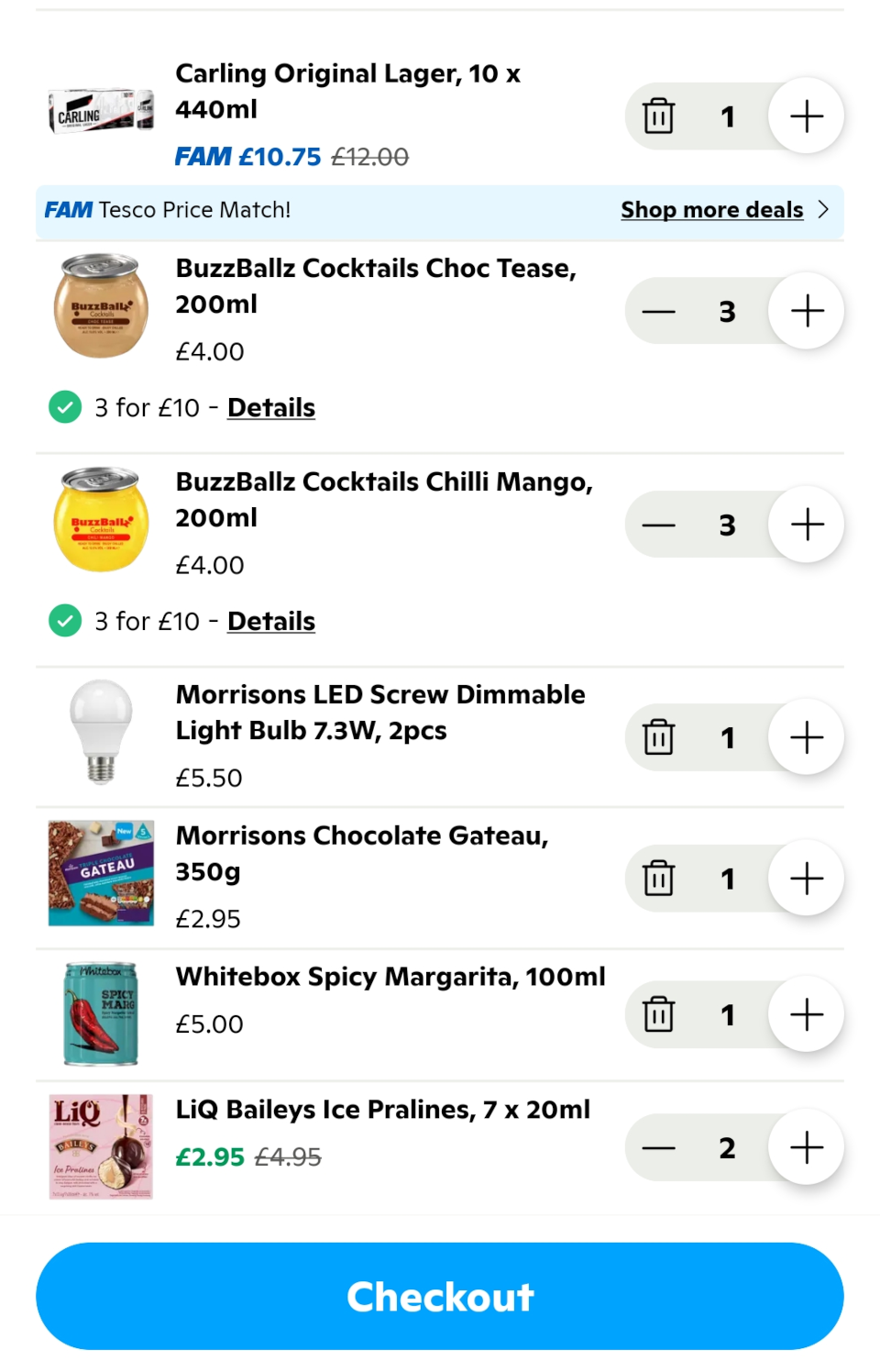Proceed to Checkout

coord(440,1296)
